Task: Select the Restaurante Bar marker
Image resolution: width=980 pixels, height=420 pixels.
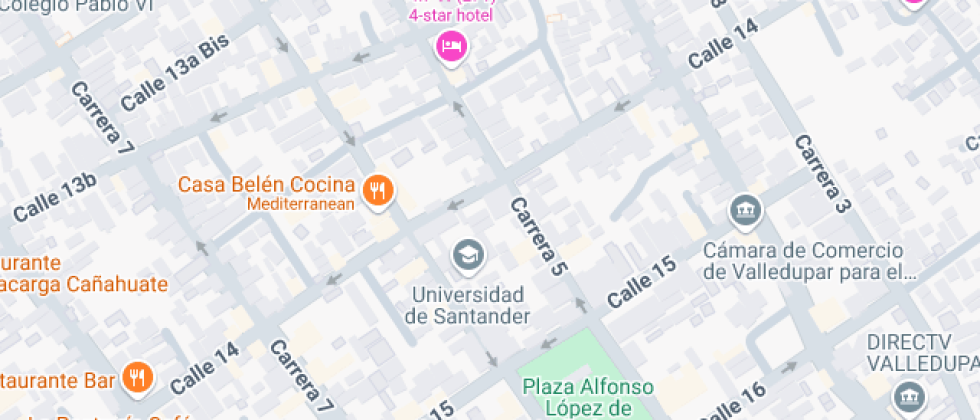Action: click(x=137, y=378)
